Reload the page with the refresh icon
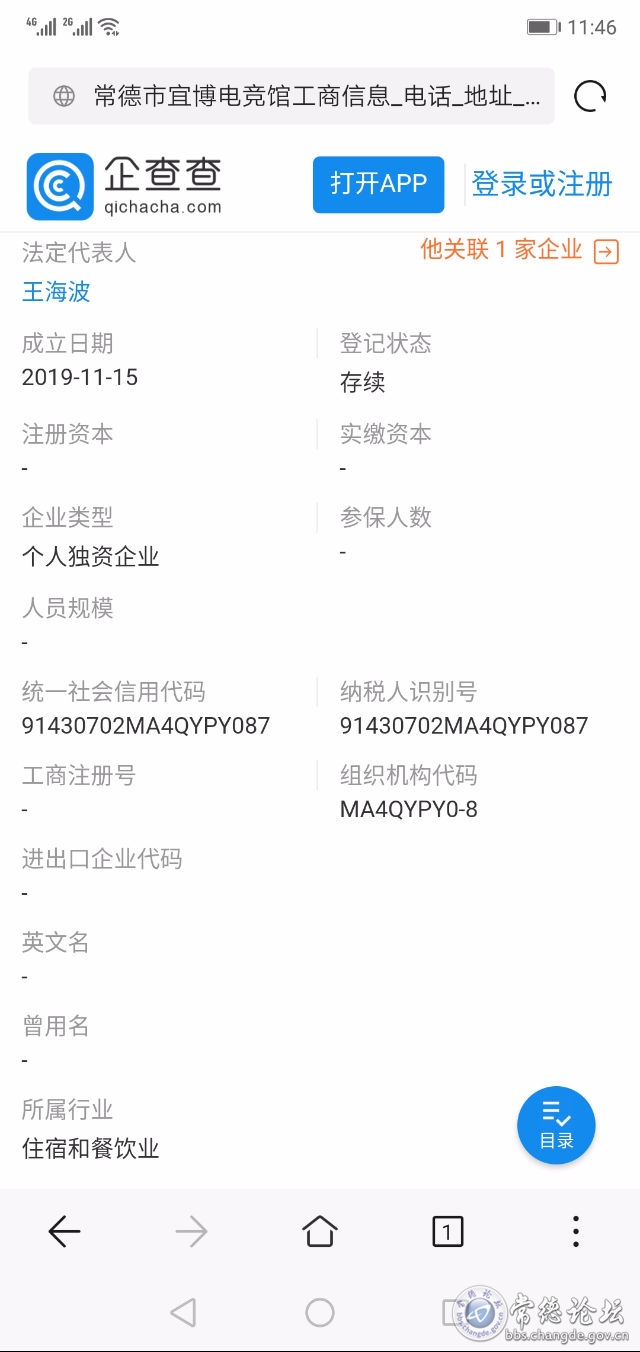The image size is (640, 1352). (590, 96)
